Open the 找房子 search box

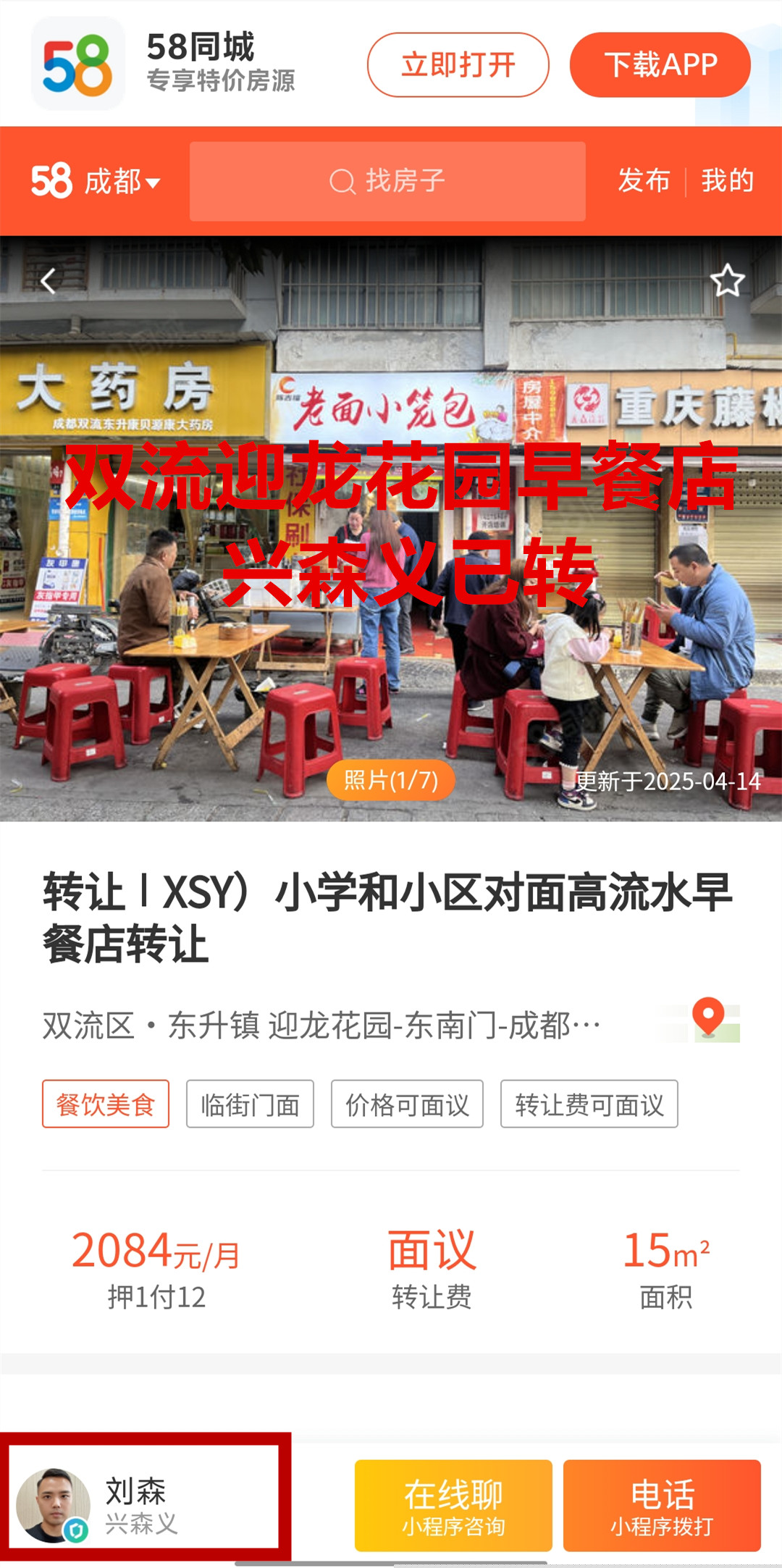pos(387,181)
